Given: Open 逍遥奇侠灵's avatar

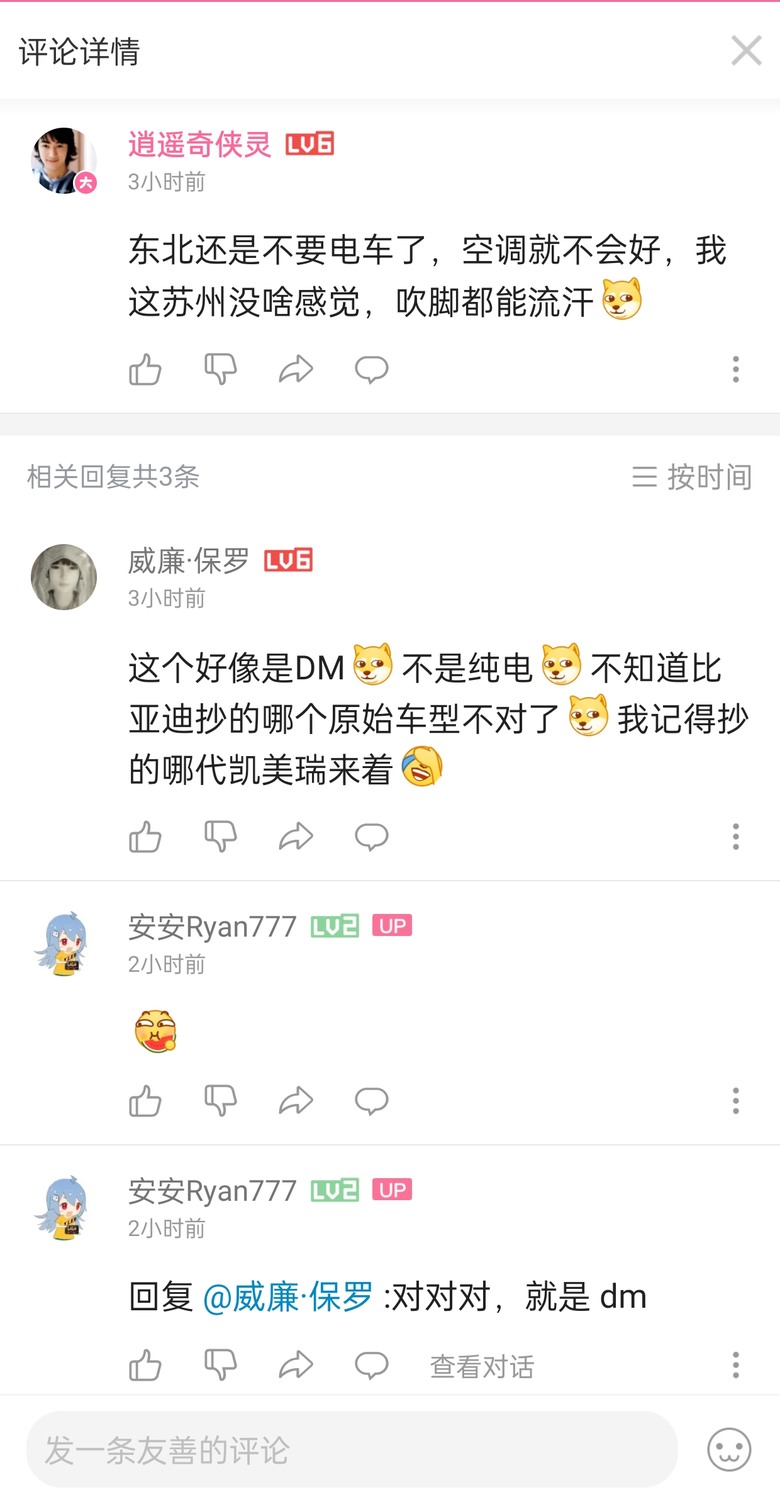Looking at the screenshot, I should point(64,160).
